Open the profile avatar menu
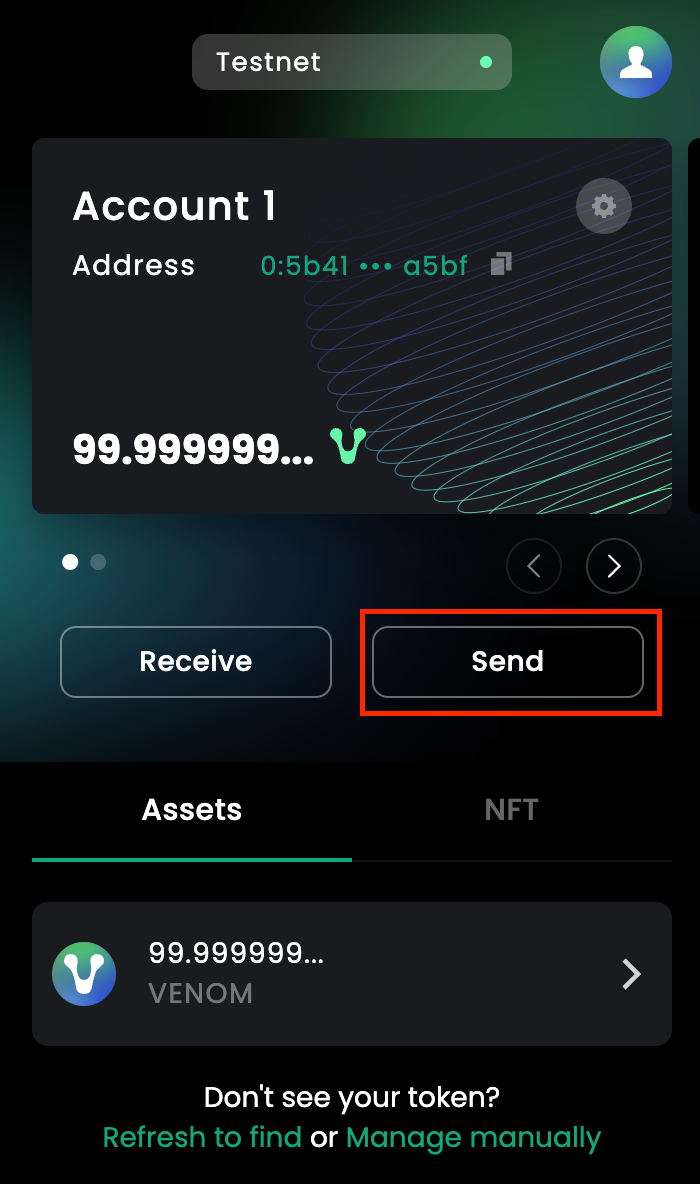The height and width of the screenshot is (1184, 700). point(635,62)
